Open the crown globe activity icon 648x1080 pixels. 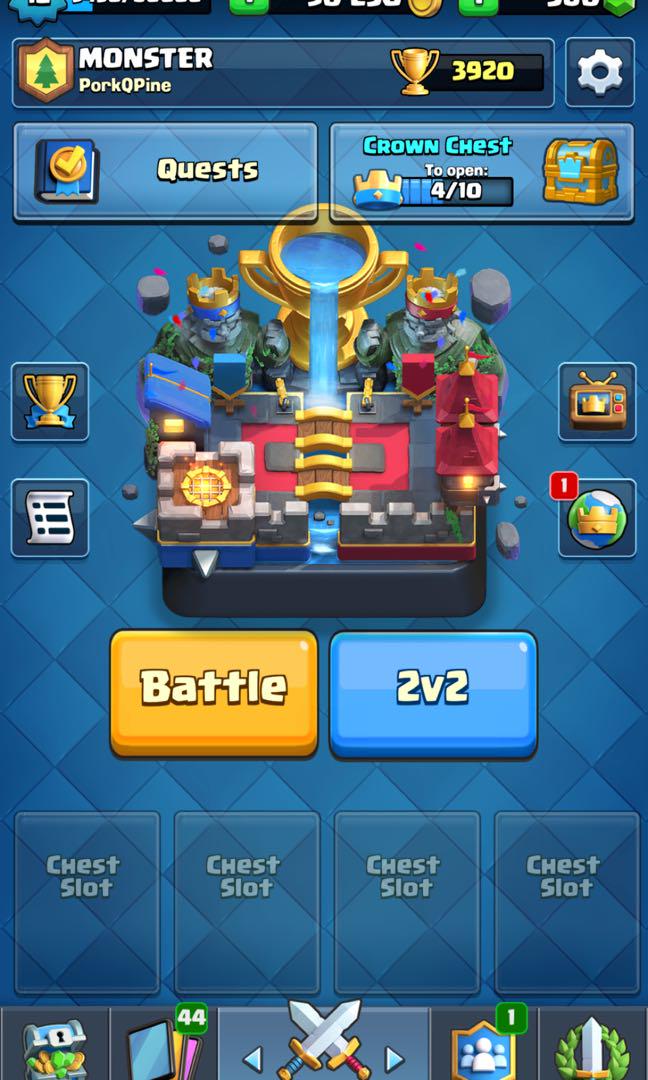pos(597,518)
